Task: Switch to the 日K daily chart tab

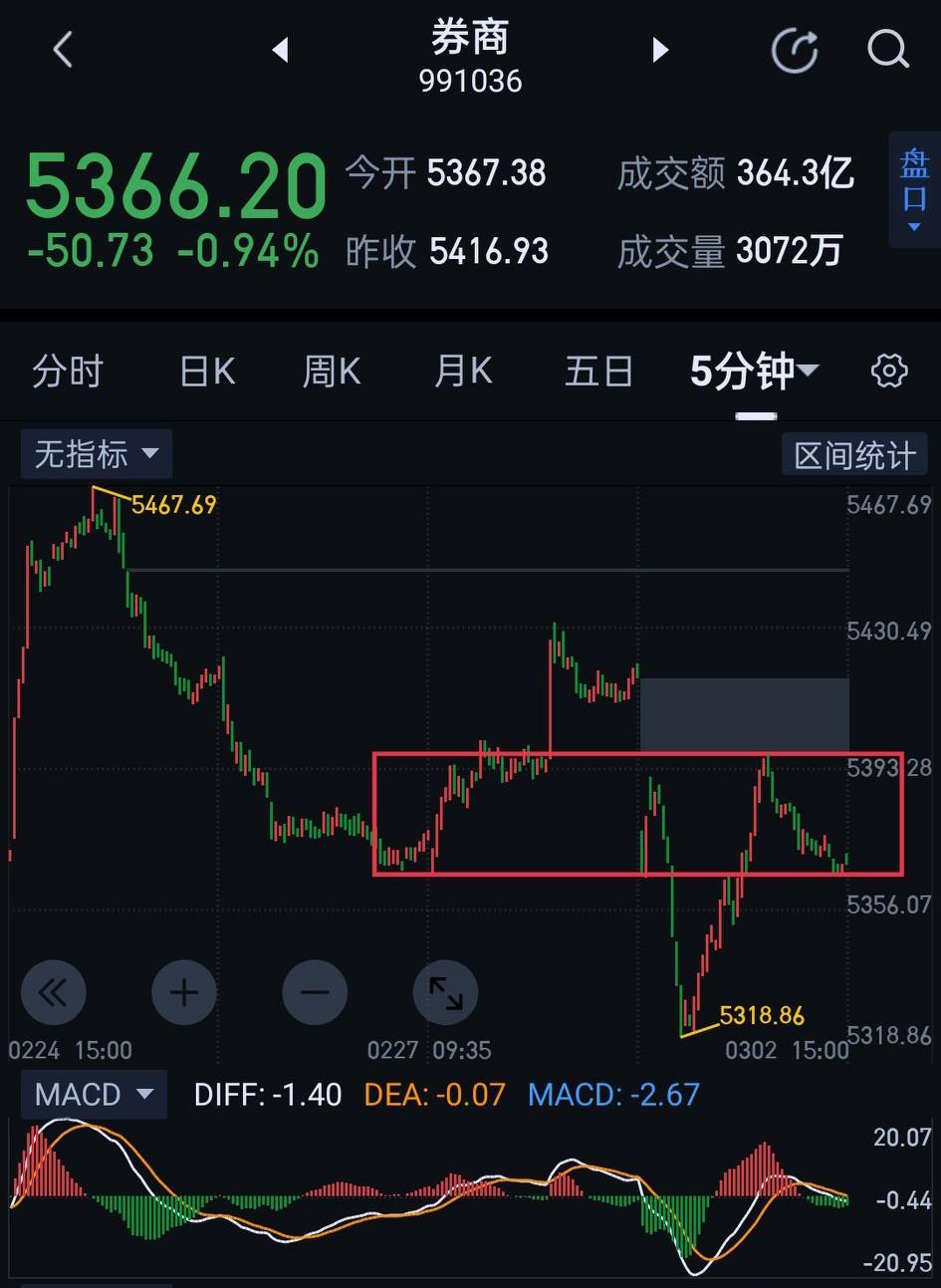Action: 206,370
